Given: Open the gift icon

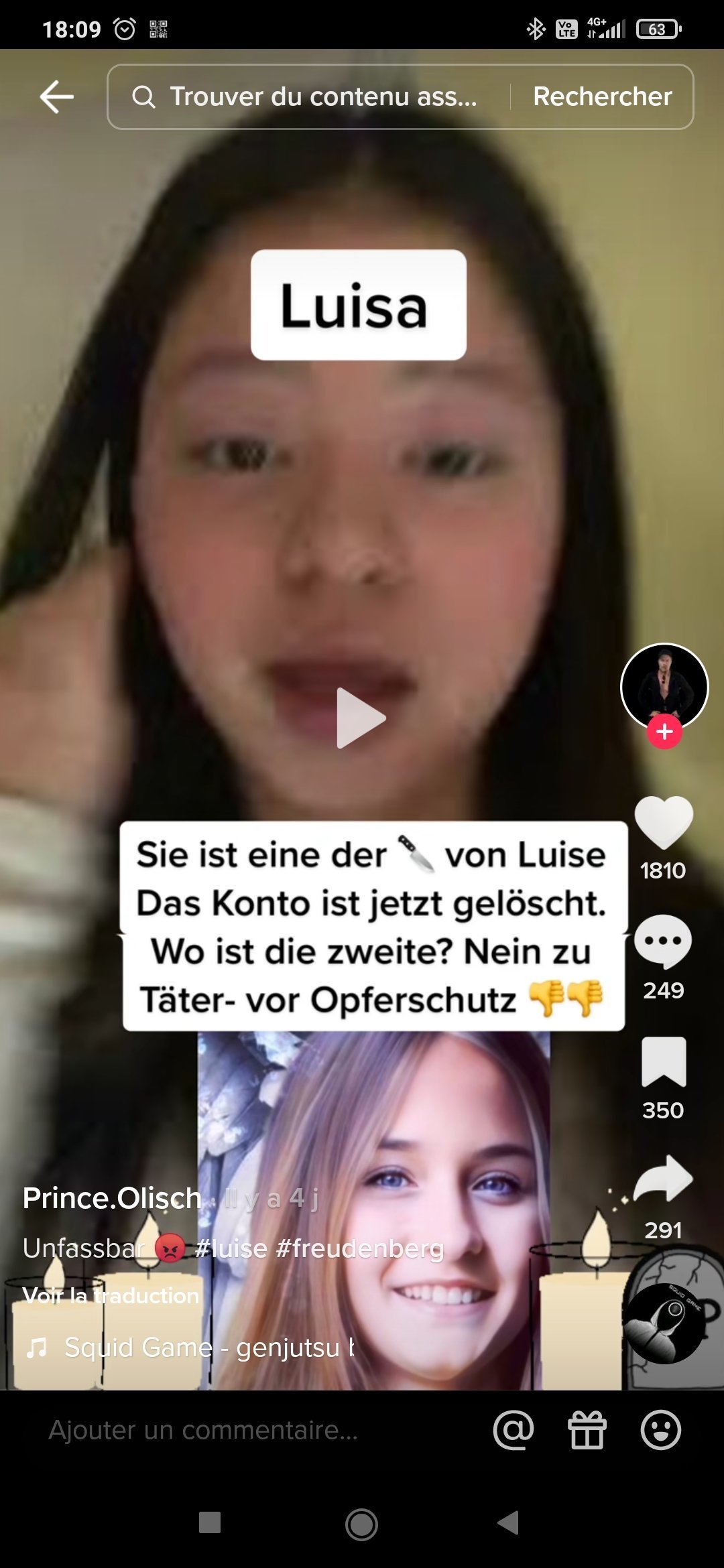Looking at the screenshot, I should [587, 1430].
